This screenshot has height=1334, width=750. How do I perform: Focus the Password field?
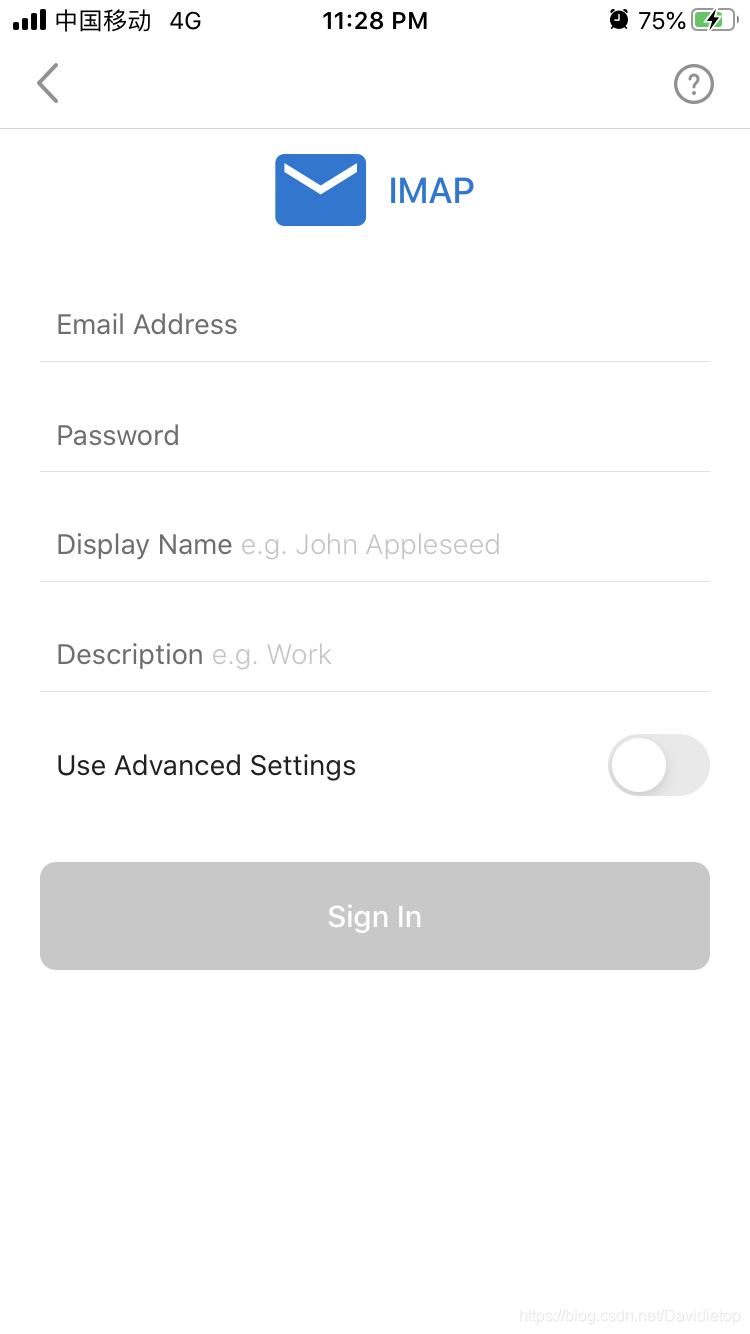pyautogui.click(x=374, y=436)
